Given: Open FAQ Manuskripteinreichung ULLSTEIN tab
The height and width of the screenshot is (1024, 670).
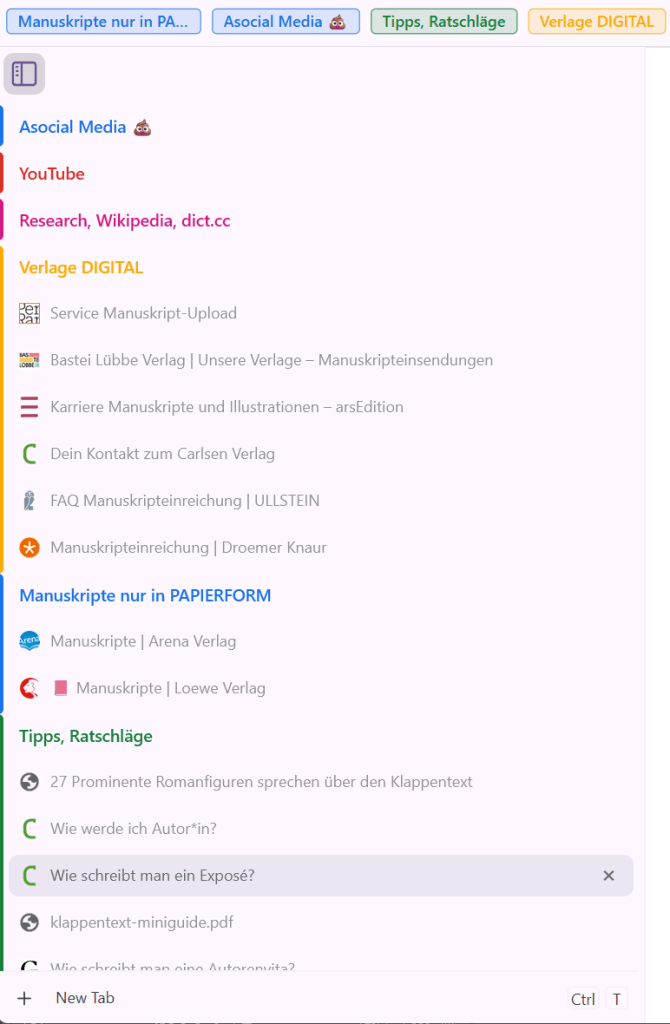Looking at the screenshot, I should click(x=184, y=500).
